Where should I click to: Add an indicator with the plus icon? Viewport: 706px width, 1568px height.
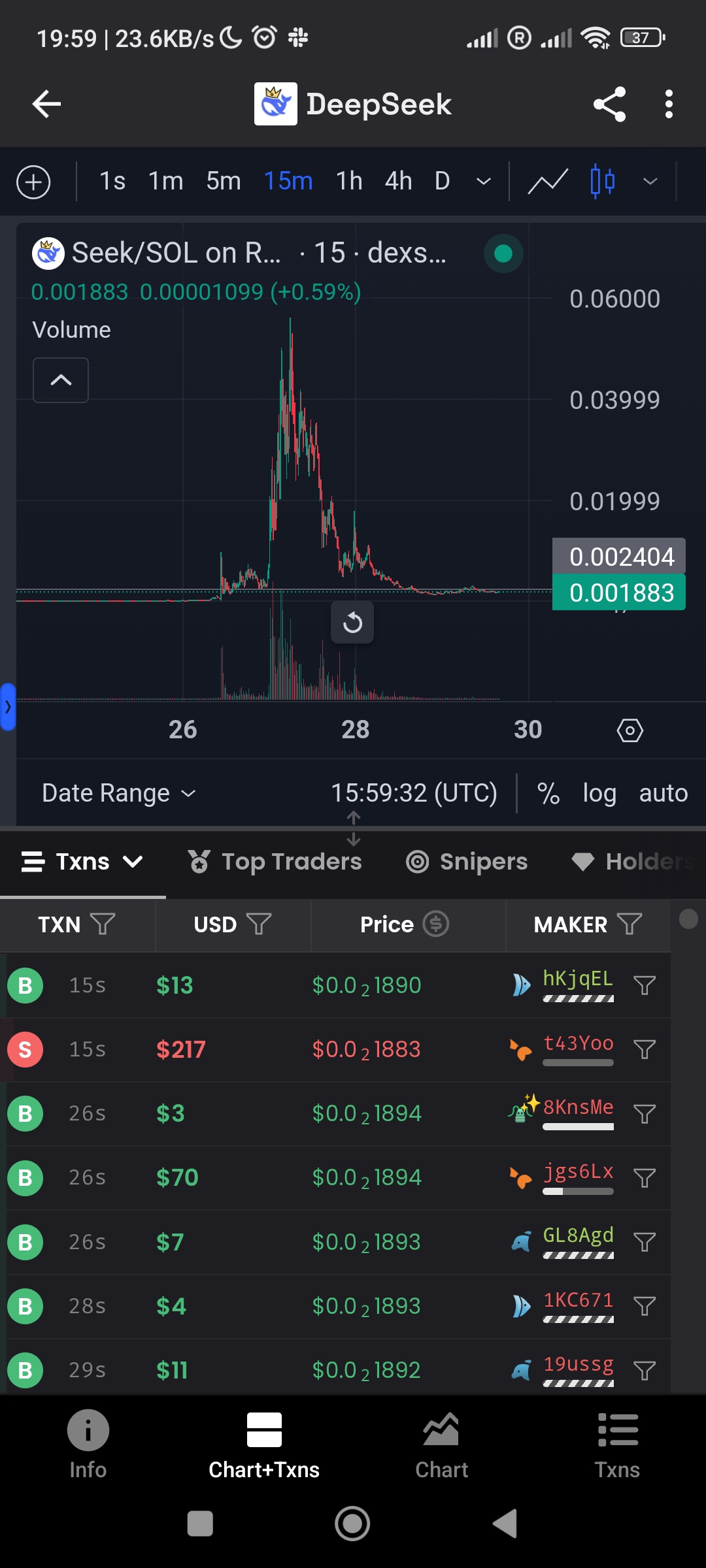click(33, 182)
